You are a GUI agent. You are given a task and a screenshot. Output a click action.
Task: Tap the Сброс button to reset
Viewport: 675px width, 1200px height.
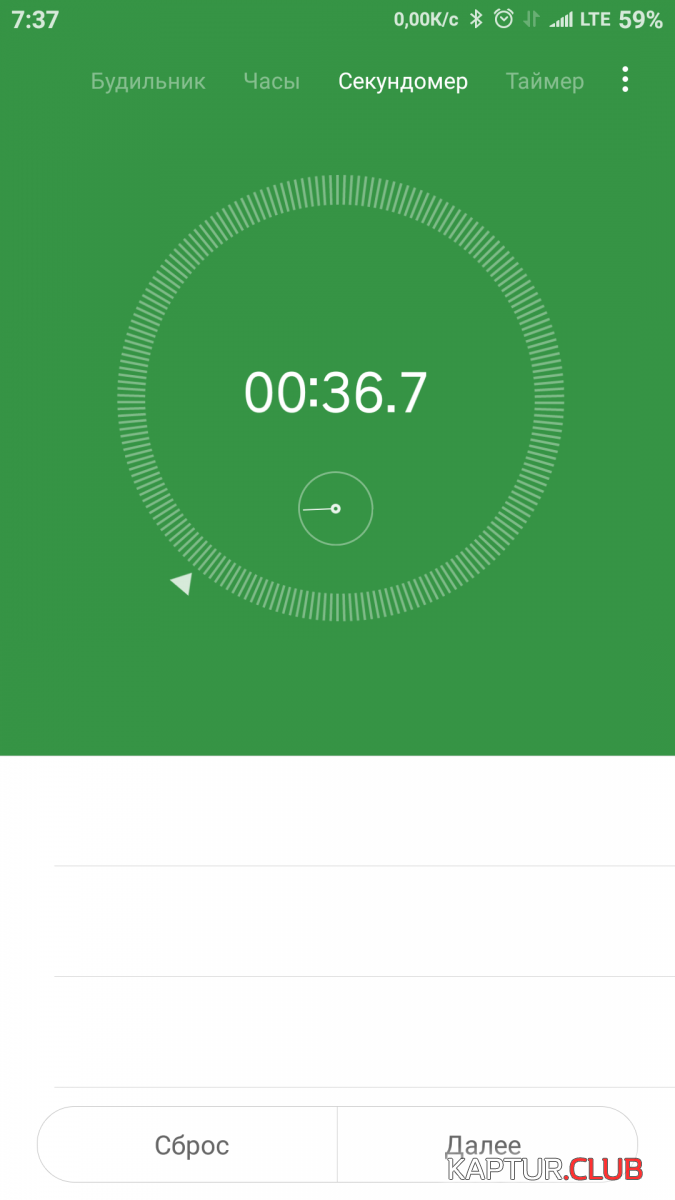188,1145
